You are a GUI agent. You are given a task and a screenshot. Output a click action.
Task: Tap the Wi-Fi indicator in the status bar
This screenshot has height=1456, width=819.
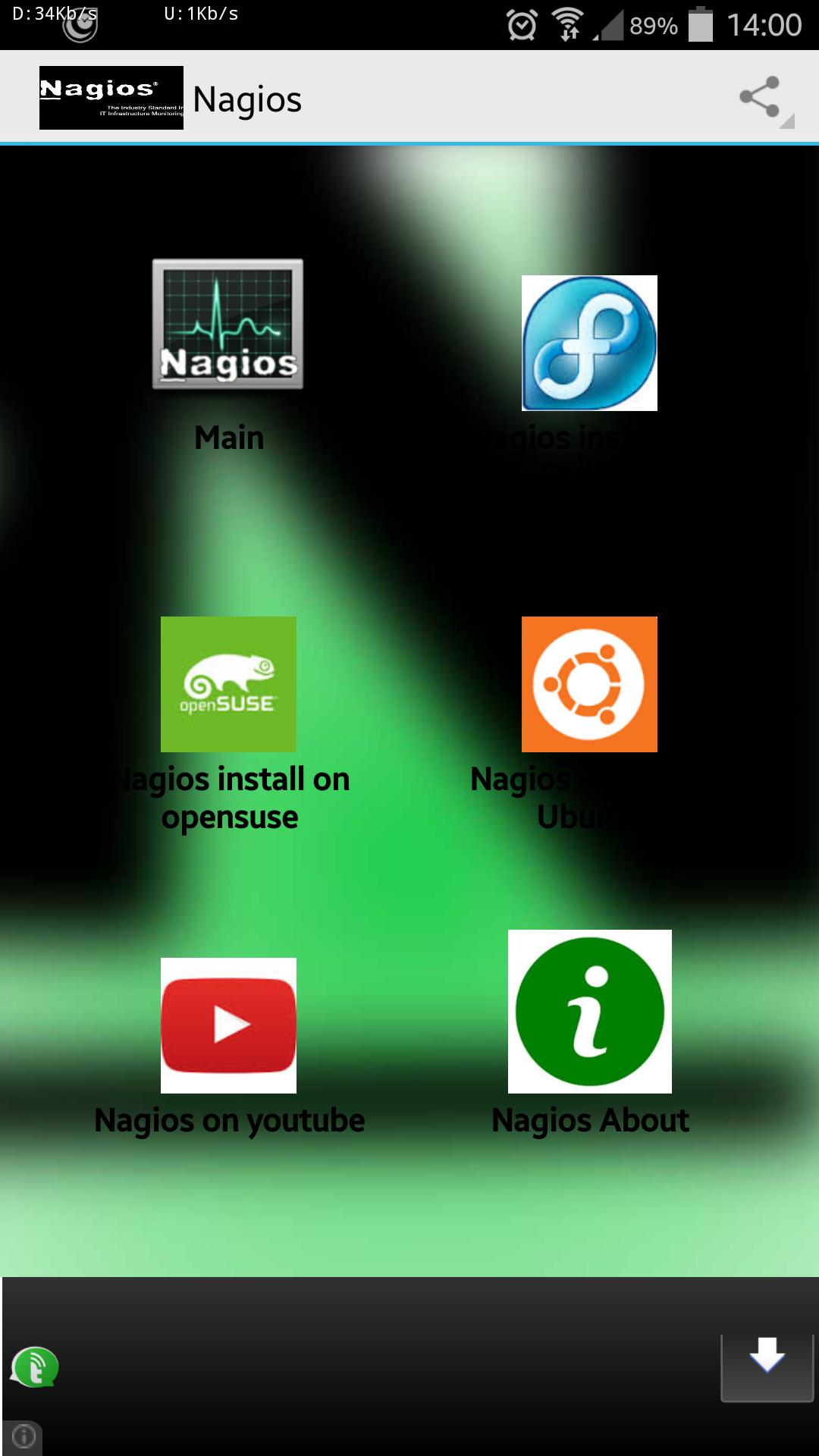pyautogui.click(x=565, y=23)
